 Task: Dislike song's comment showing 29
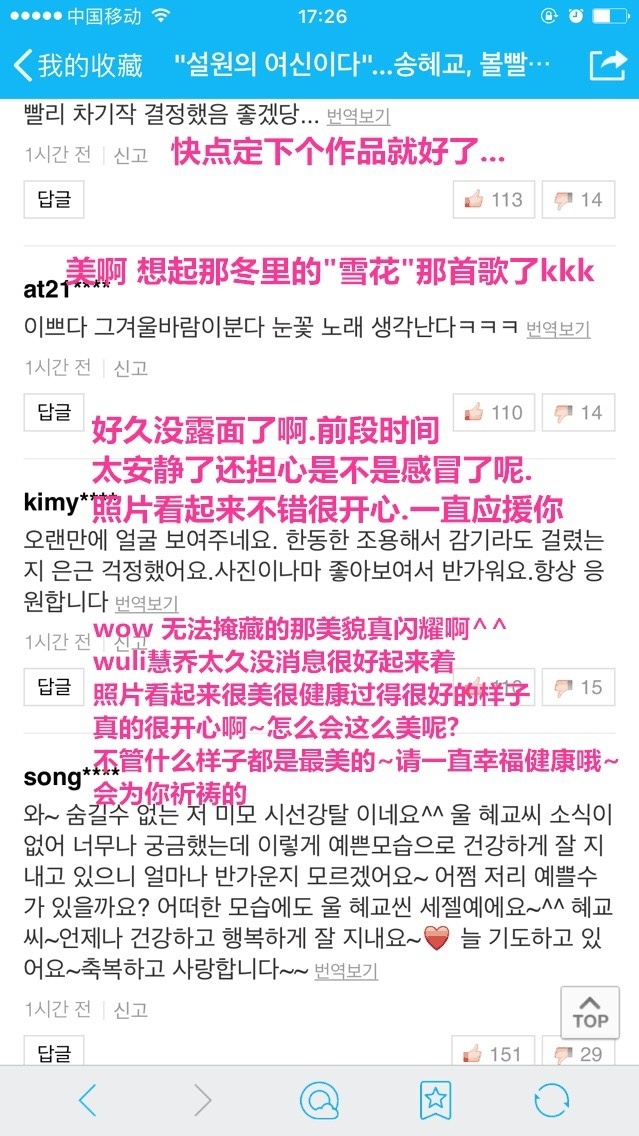point(579,1053)
